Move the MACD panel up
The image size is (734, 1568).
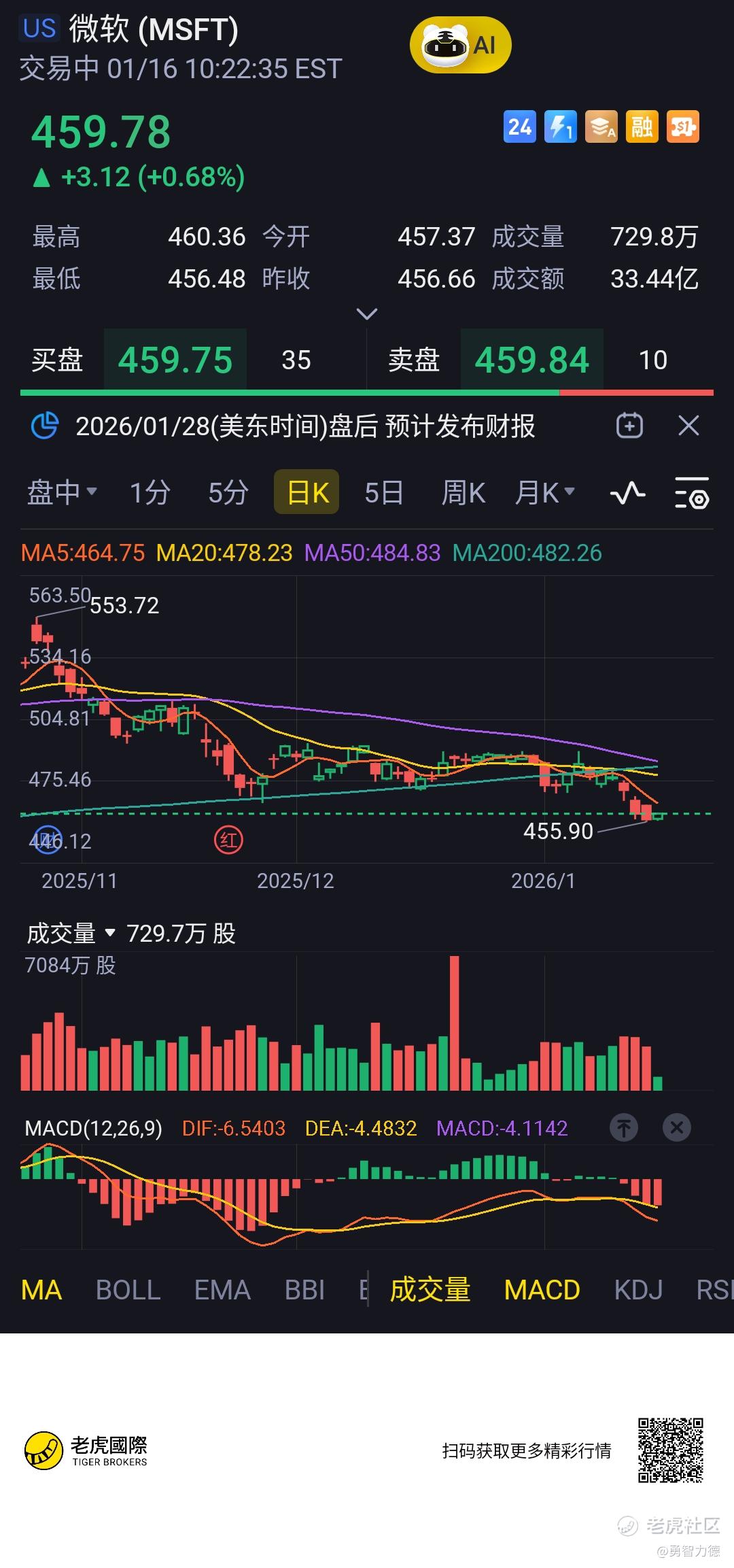pyautogui.click(x=624, y=1128)
